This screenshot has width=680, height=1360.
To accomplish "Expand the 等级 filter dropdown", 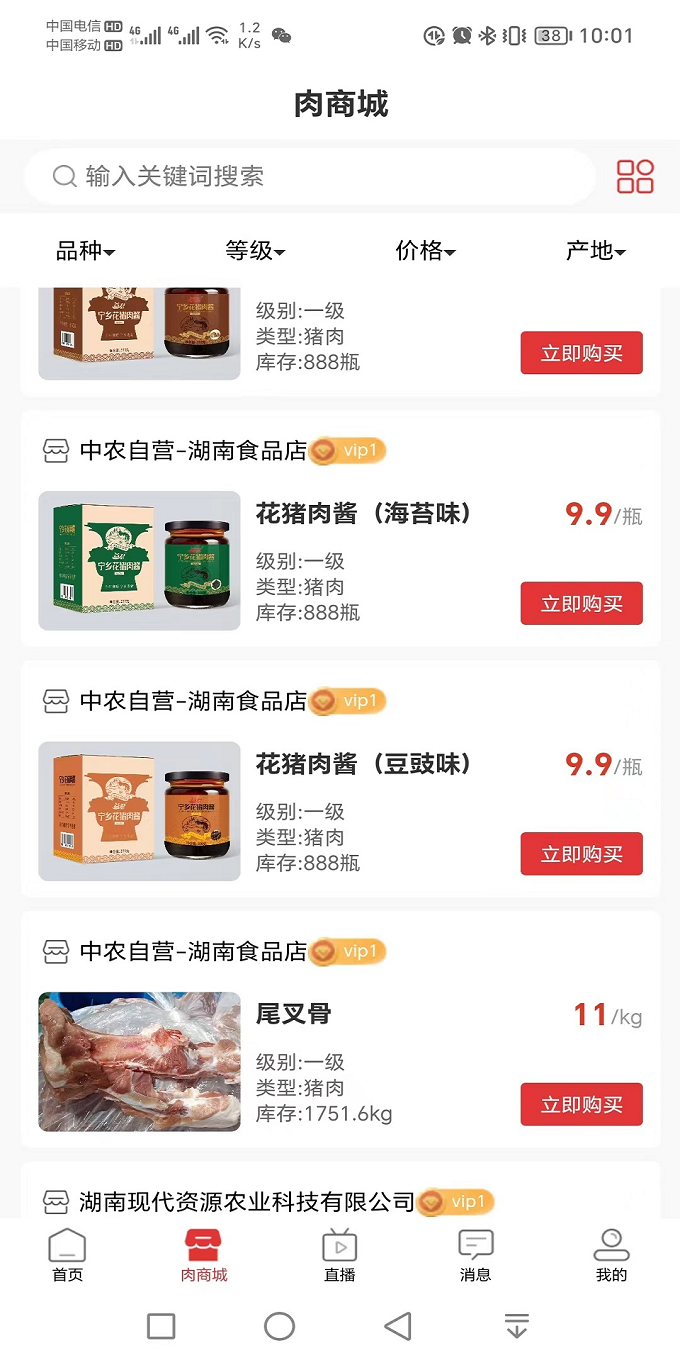I will 255,251.
